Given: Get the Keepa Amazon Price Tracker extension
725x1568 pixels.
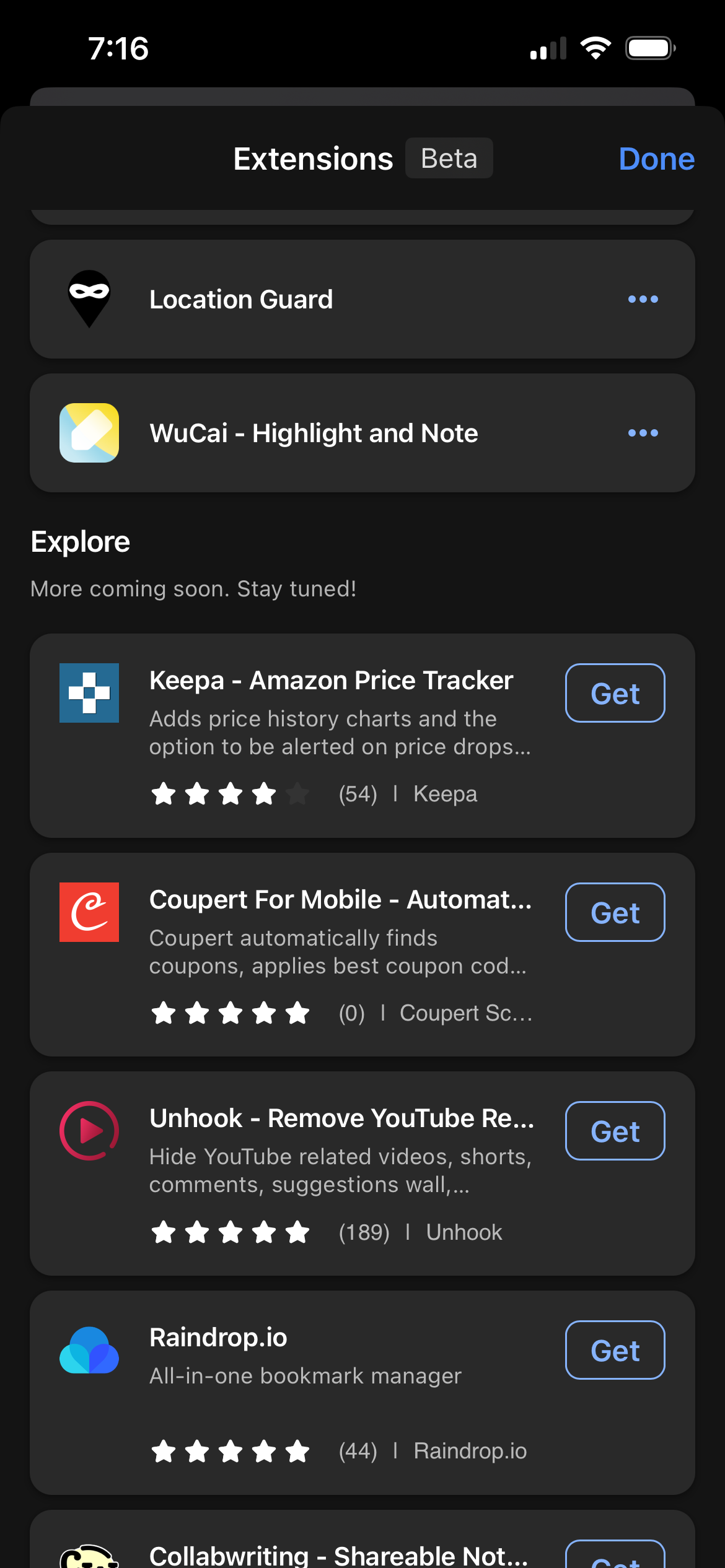Looking at the screenshot, I should [x=615, y=694].
